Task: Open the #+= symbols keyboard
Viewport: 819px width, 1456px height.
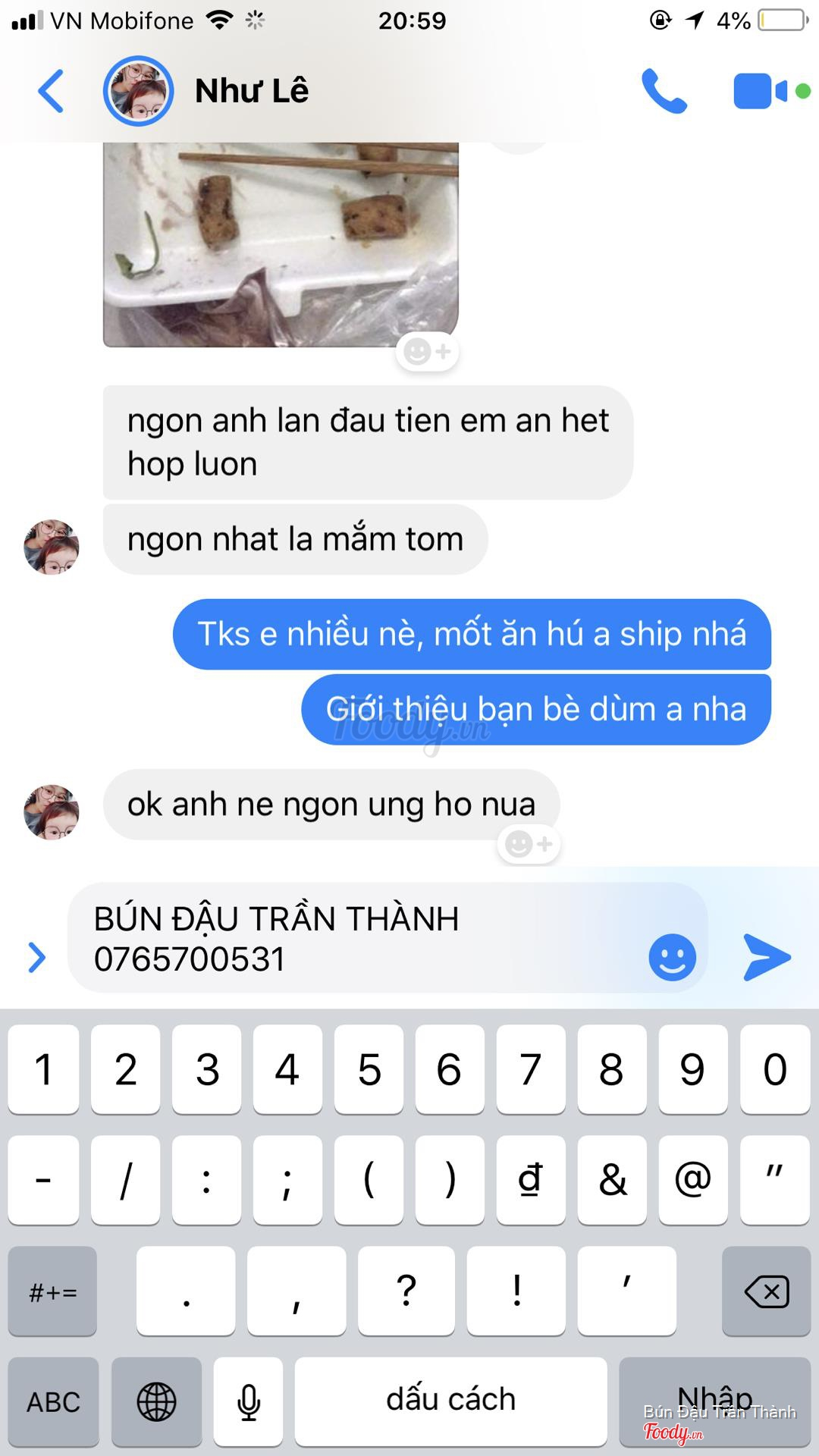Action: pos(53,1291)
